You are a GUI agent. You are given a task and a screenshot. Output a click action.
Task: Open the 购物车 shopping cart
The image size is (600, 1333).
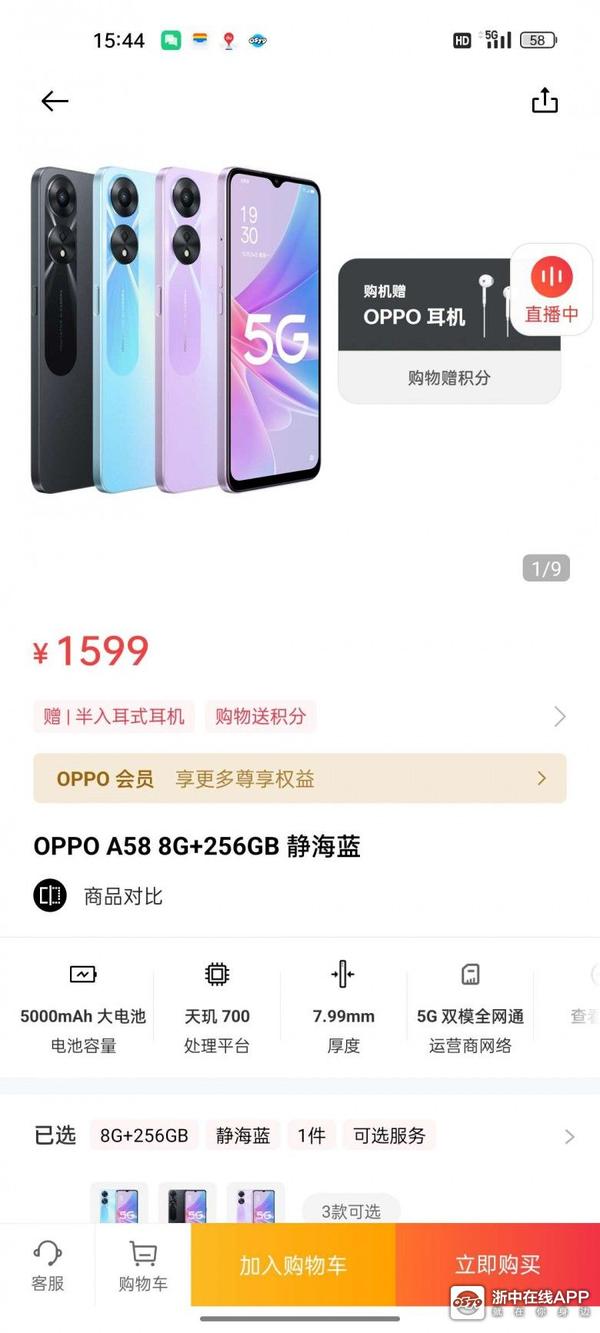(x=143, y=1265)
